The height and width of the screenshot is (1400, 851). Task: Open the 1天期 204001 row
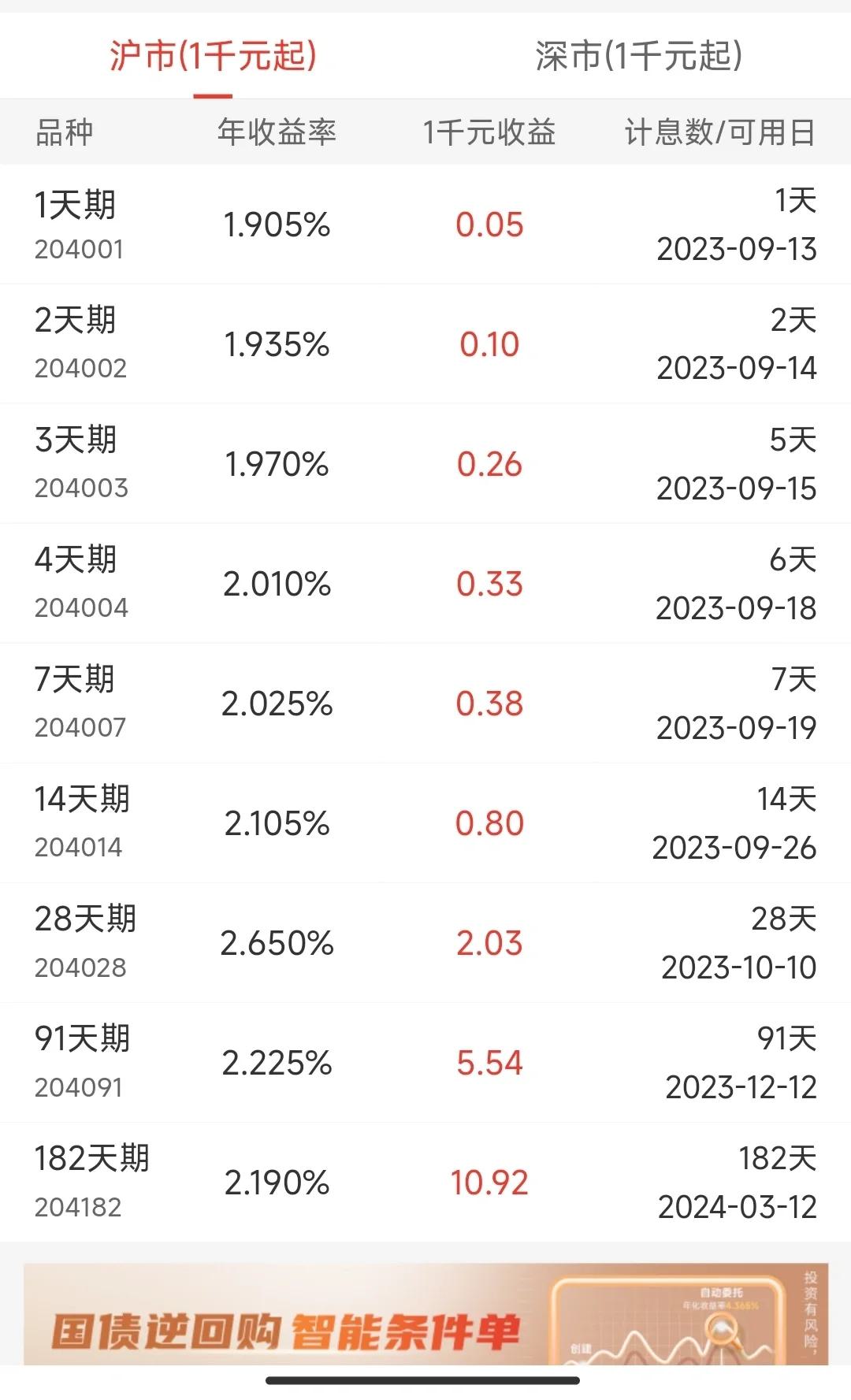tap(425, 225)
